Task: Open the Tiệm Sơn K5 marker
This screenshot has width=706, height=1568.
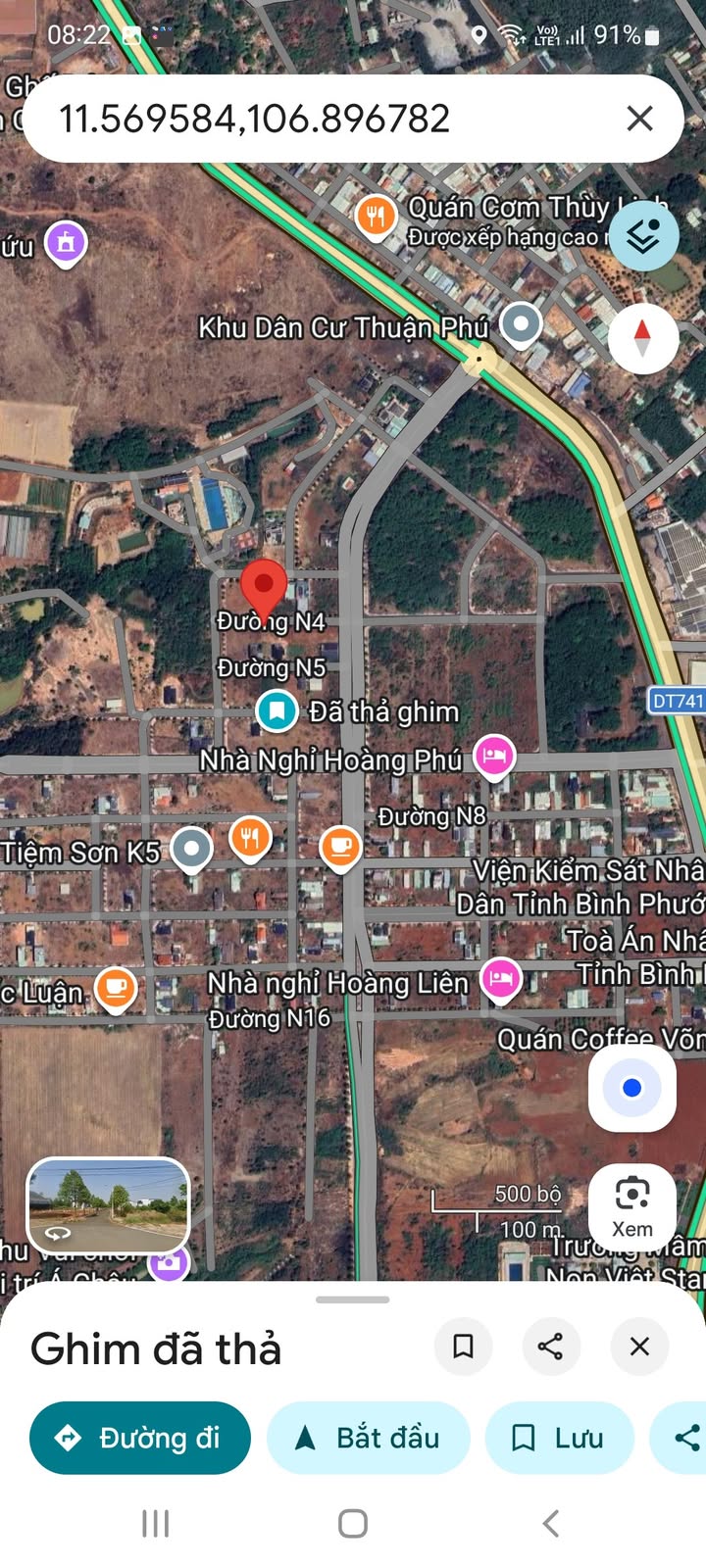Action: coord(191,849)
